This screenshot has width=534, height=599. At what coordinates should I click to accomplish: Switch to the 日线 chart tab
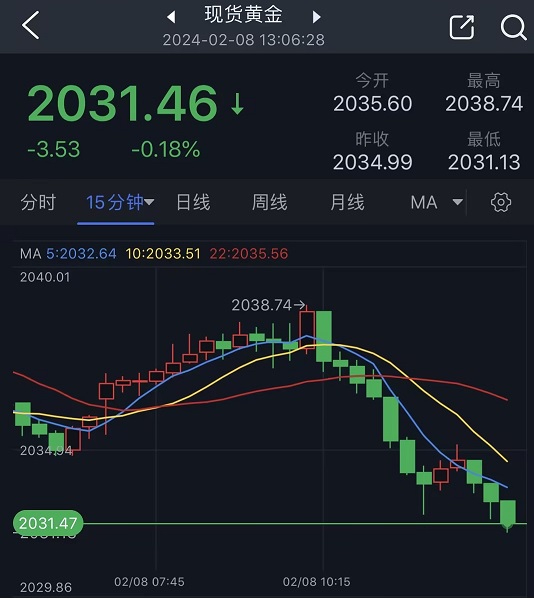pyautogui.click(x=193, y=202)
